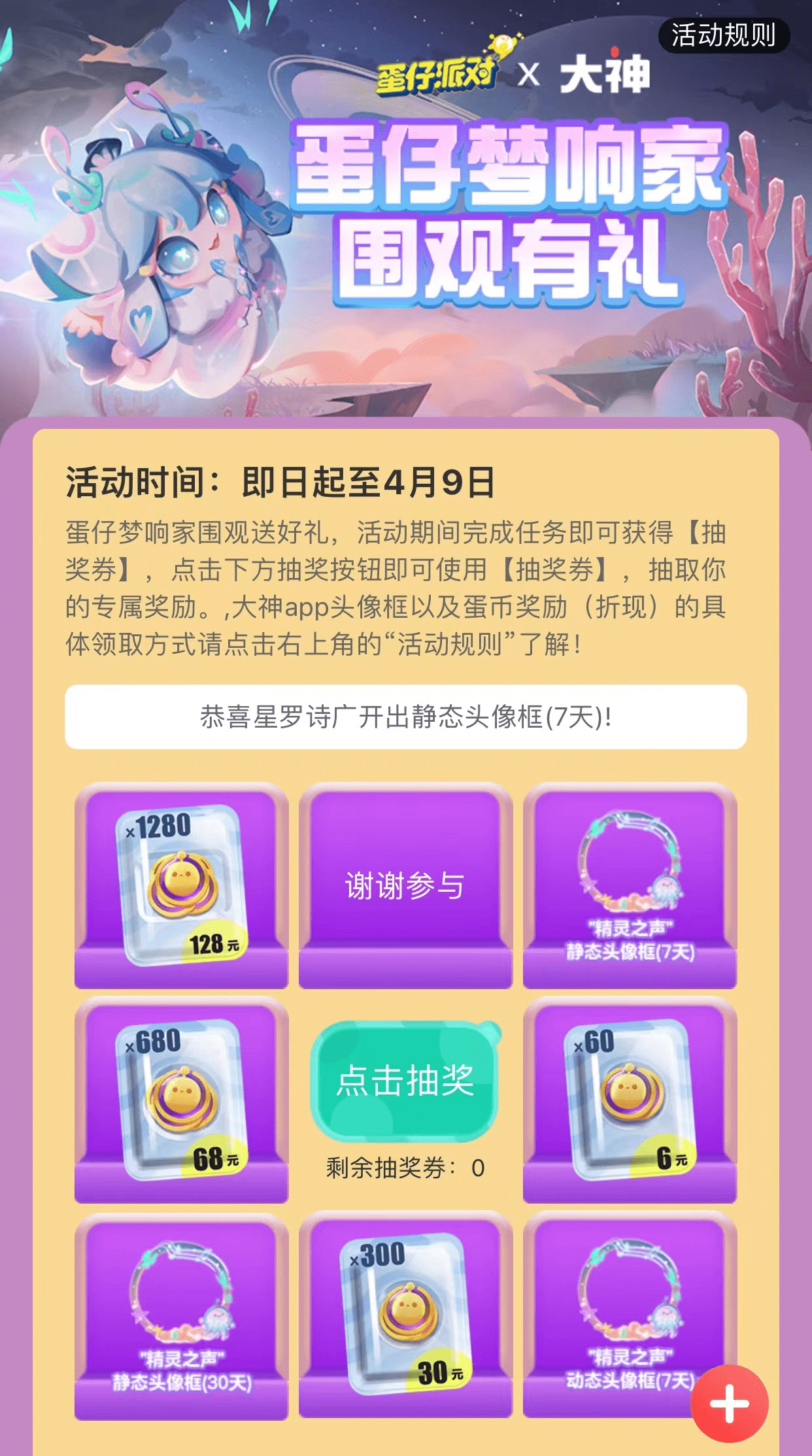
Task: Tap the 点击抽奖 lottery draw button
Action: (x=405, y=1080)
